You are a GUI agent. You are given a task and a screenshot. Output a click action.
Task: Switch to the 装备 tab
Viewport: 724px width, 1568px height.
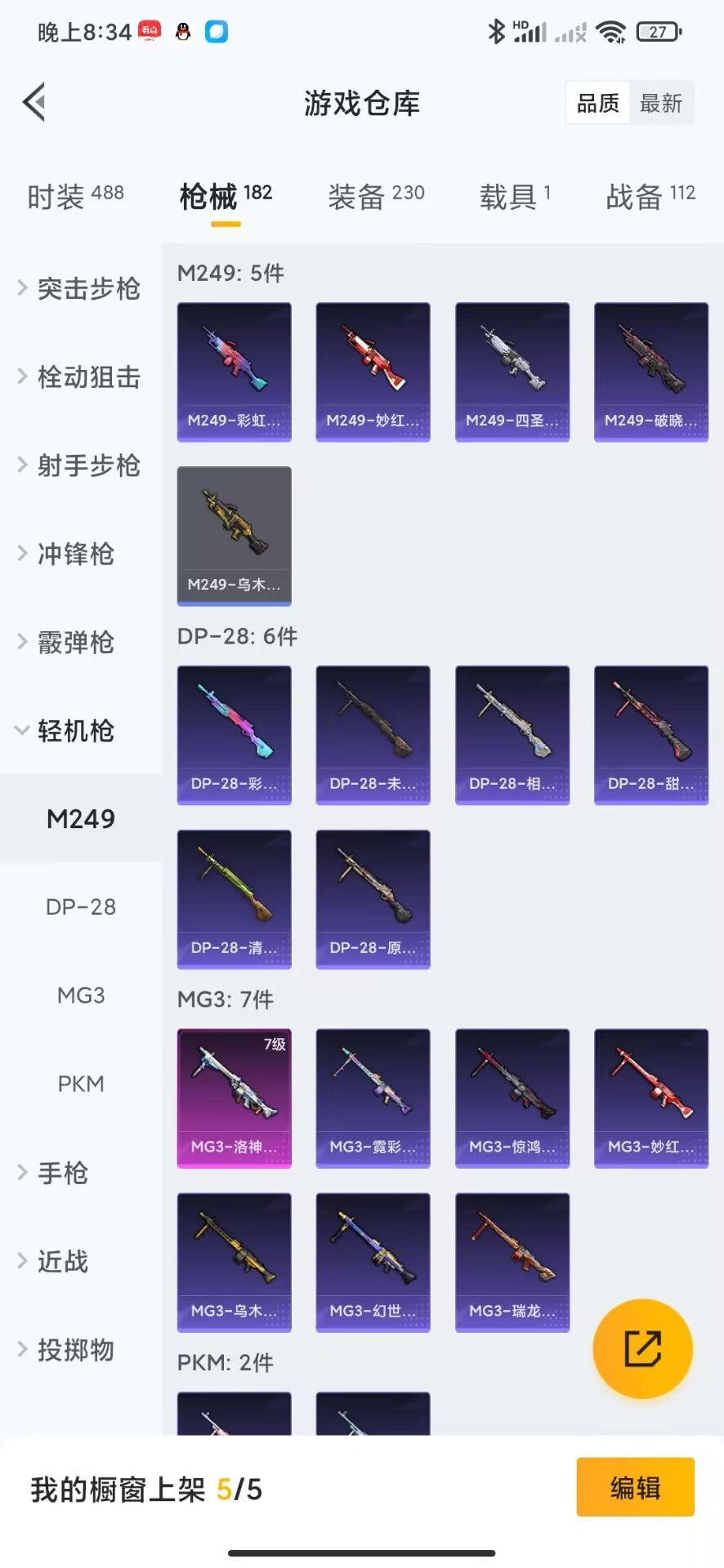coord(376,196)
